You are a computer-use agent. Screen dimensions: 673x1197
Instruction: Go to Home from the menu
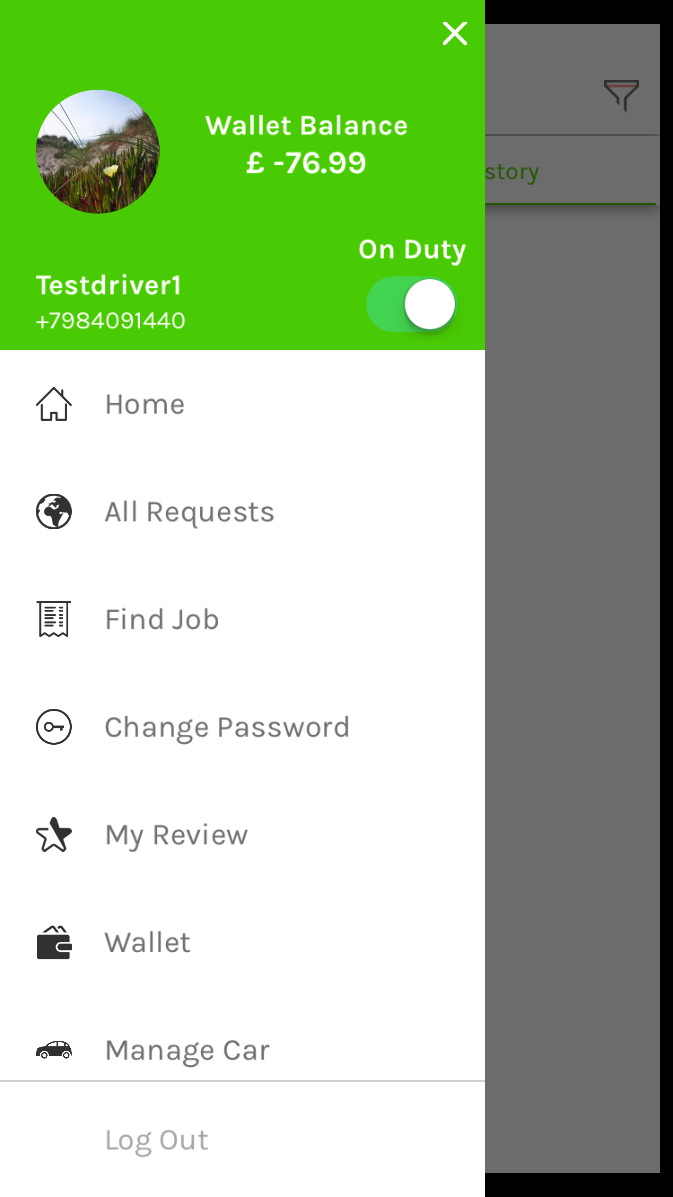click(144, 404)
